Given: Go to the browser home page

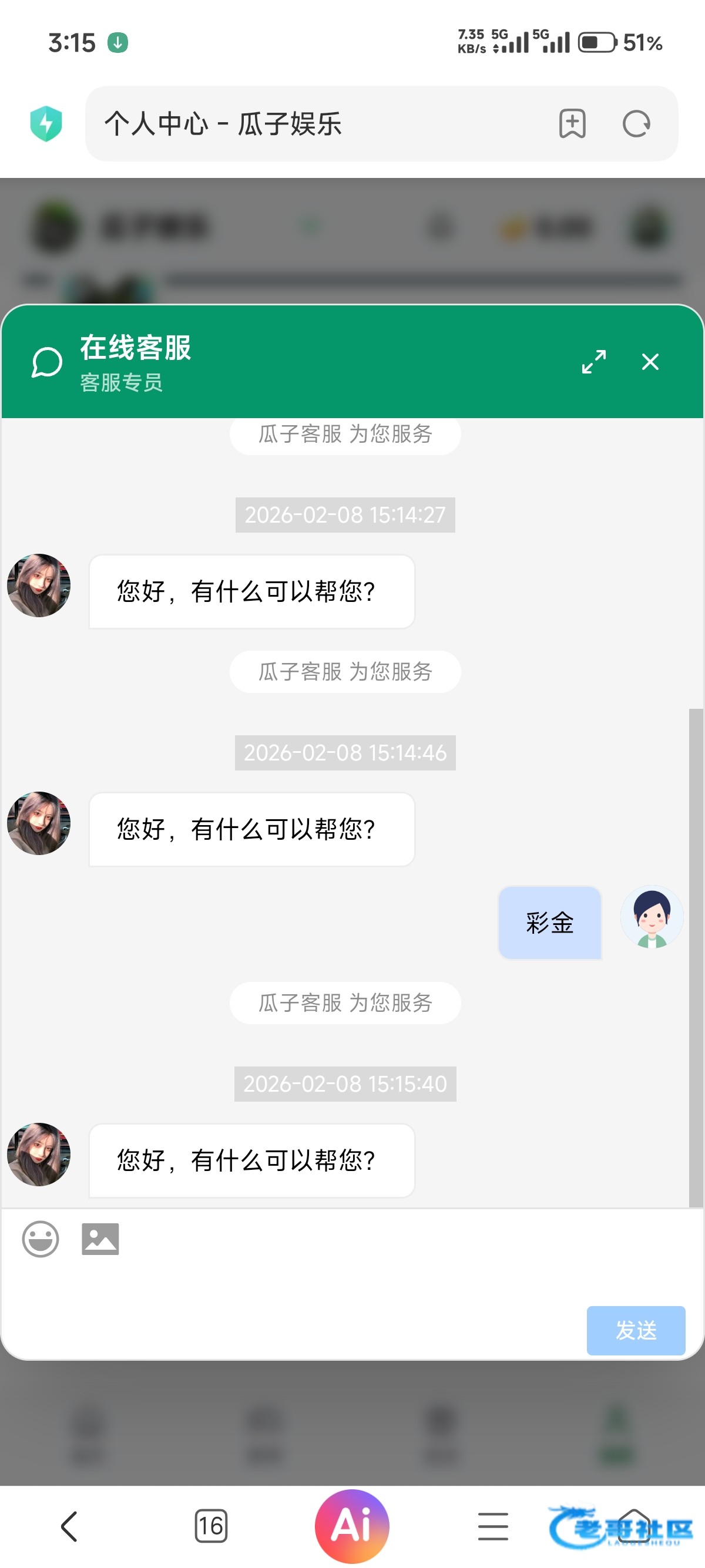Looking at the screenshot, I should [633, 1526].
